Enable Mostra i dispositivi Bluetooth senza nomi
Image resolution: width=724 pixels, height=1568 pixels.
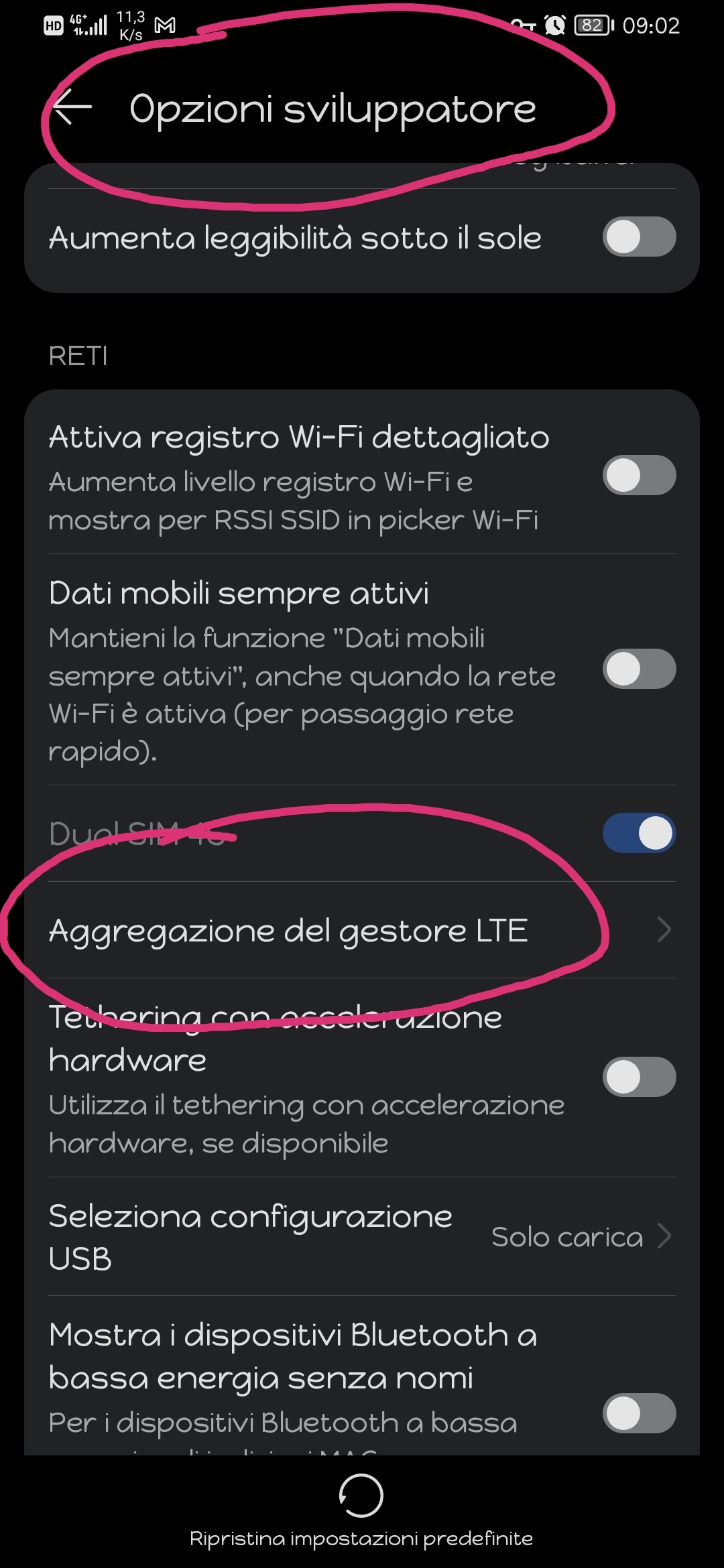(x=639, y=1413)
